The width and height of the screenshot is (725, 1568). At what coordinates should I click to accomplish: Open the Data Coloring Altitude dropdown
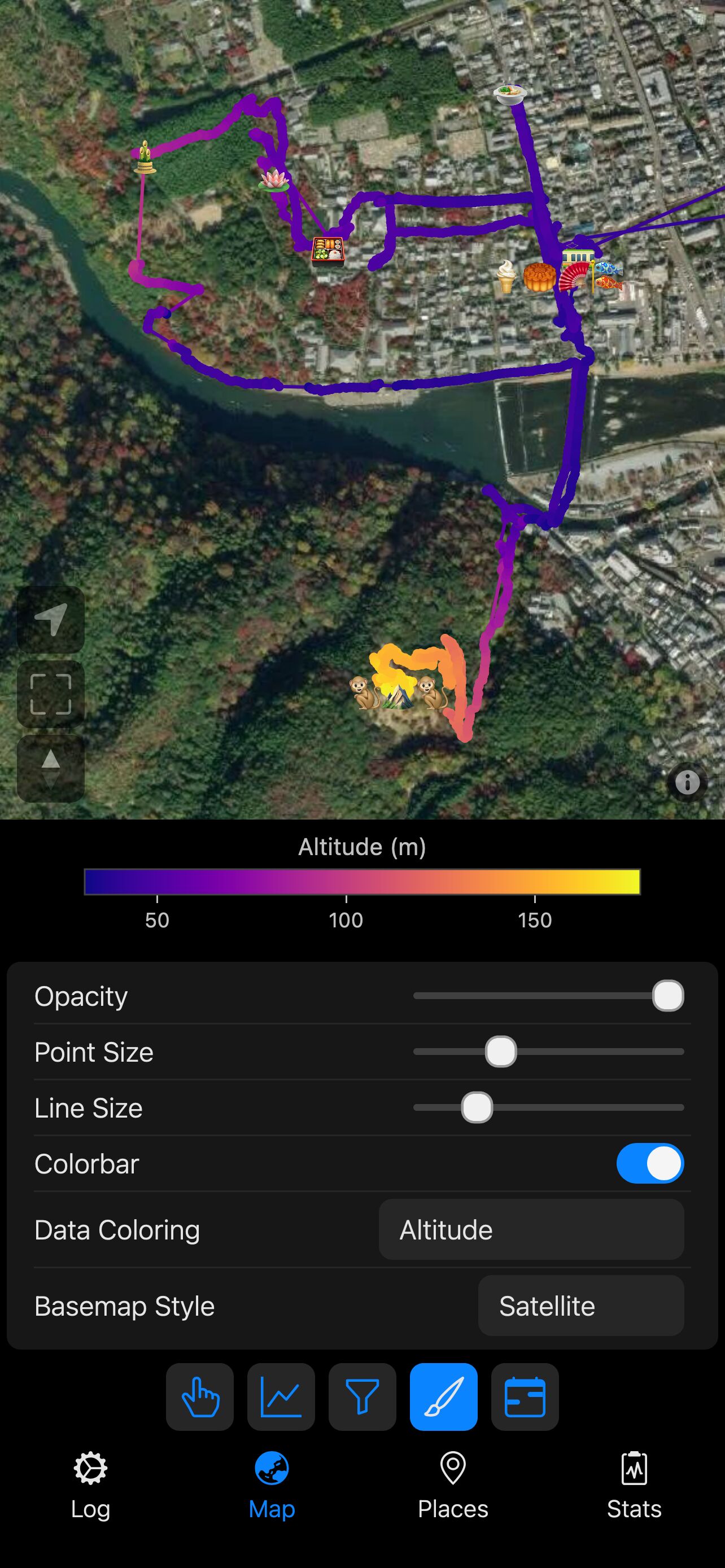pyautogui.click(x=531, y=1229)
